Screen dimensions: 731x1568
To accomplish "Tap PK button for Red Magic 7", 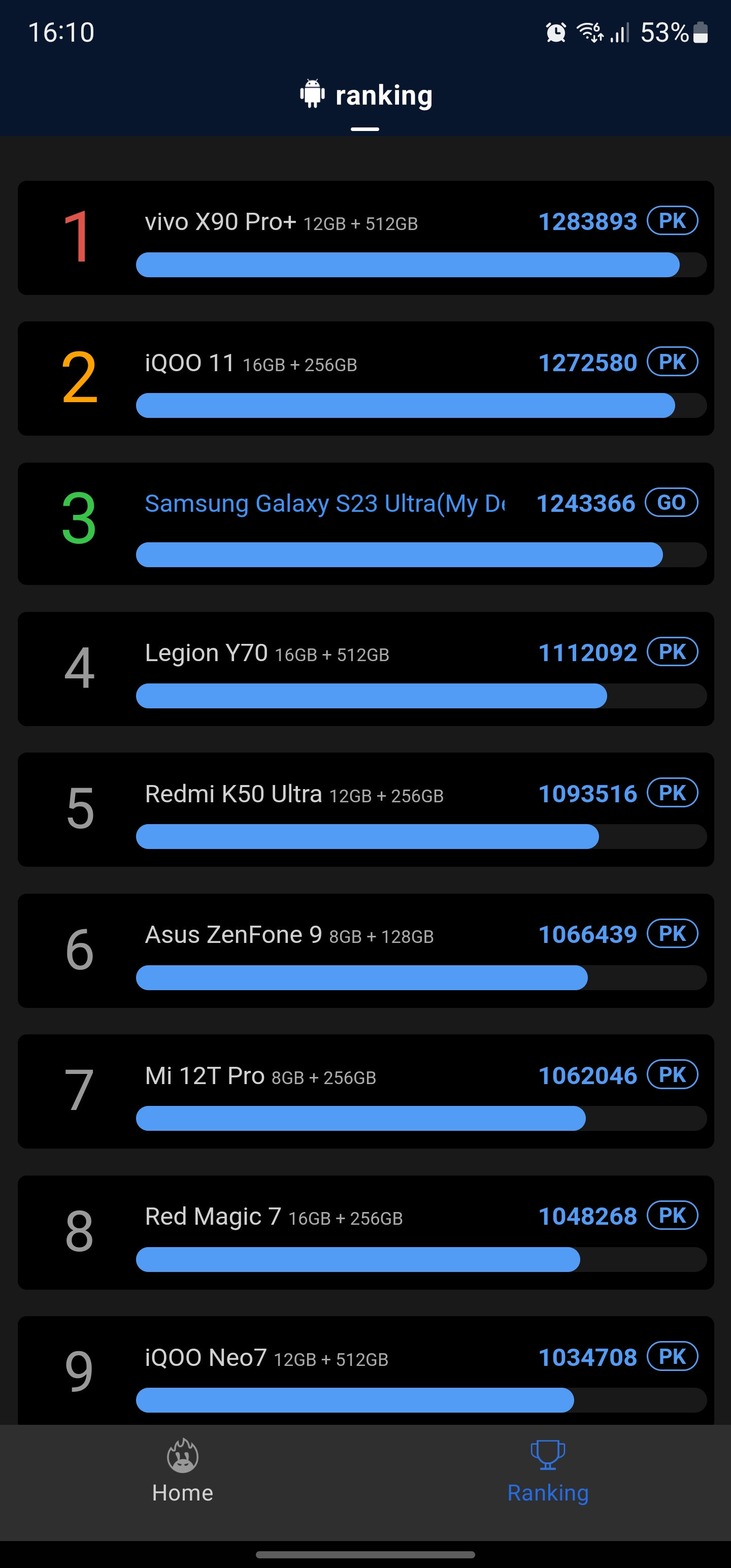I will tap(672, 1216).
